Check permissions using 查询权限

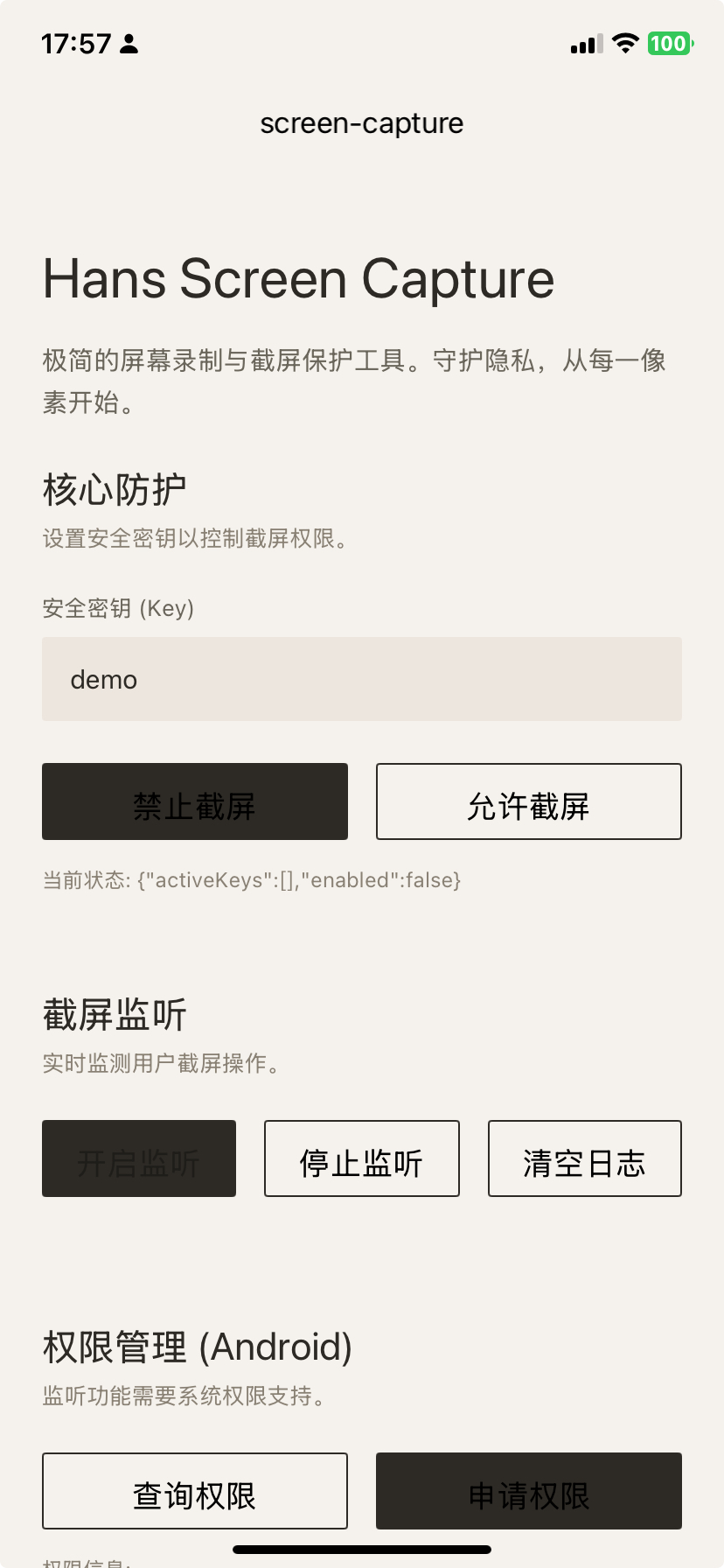click(195, 1491)
